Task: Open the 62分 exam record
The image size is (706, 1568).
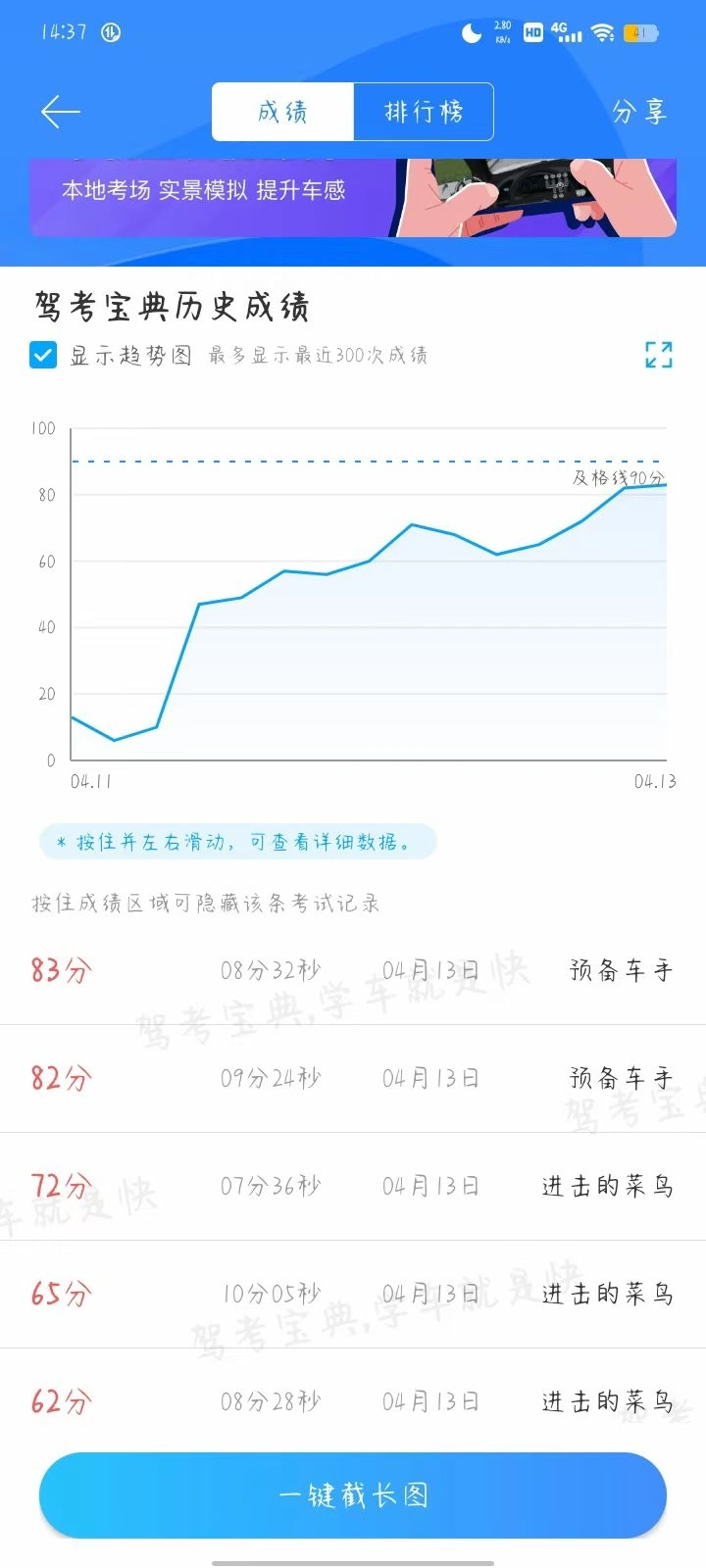Action: (353, 1401)
